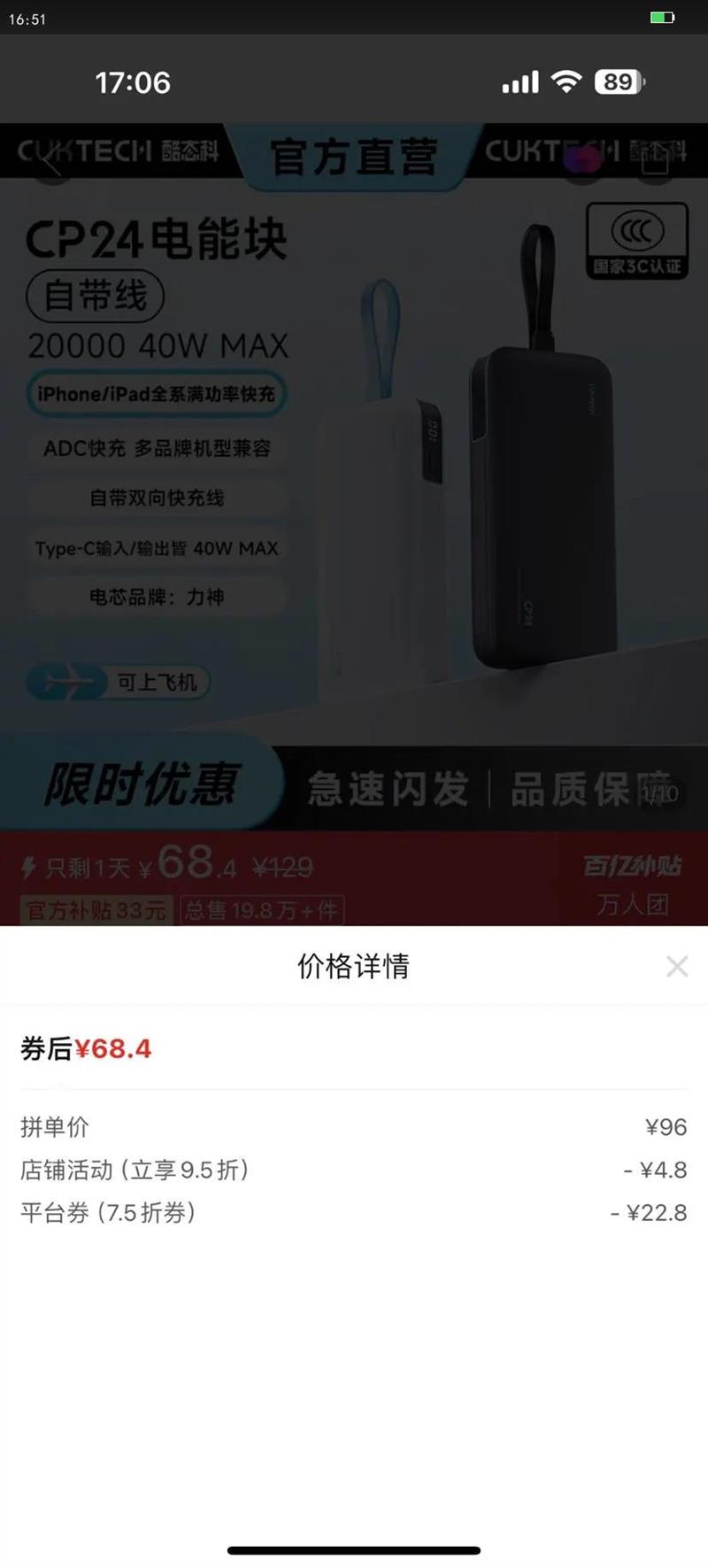Tap the 平台券 7.5折券 coupon row

[x=354, y=1214]
